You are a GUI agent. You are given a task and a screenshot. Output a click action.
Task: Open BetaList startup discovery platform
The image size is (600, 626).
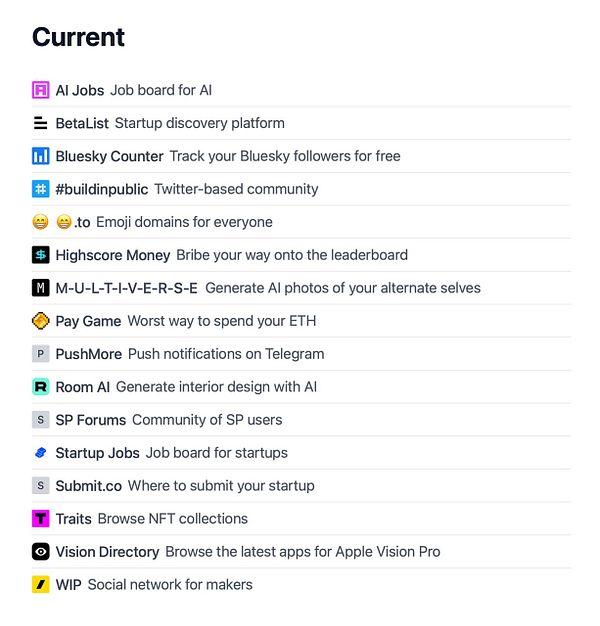[x=83, y=123]
